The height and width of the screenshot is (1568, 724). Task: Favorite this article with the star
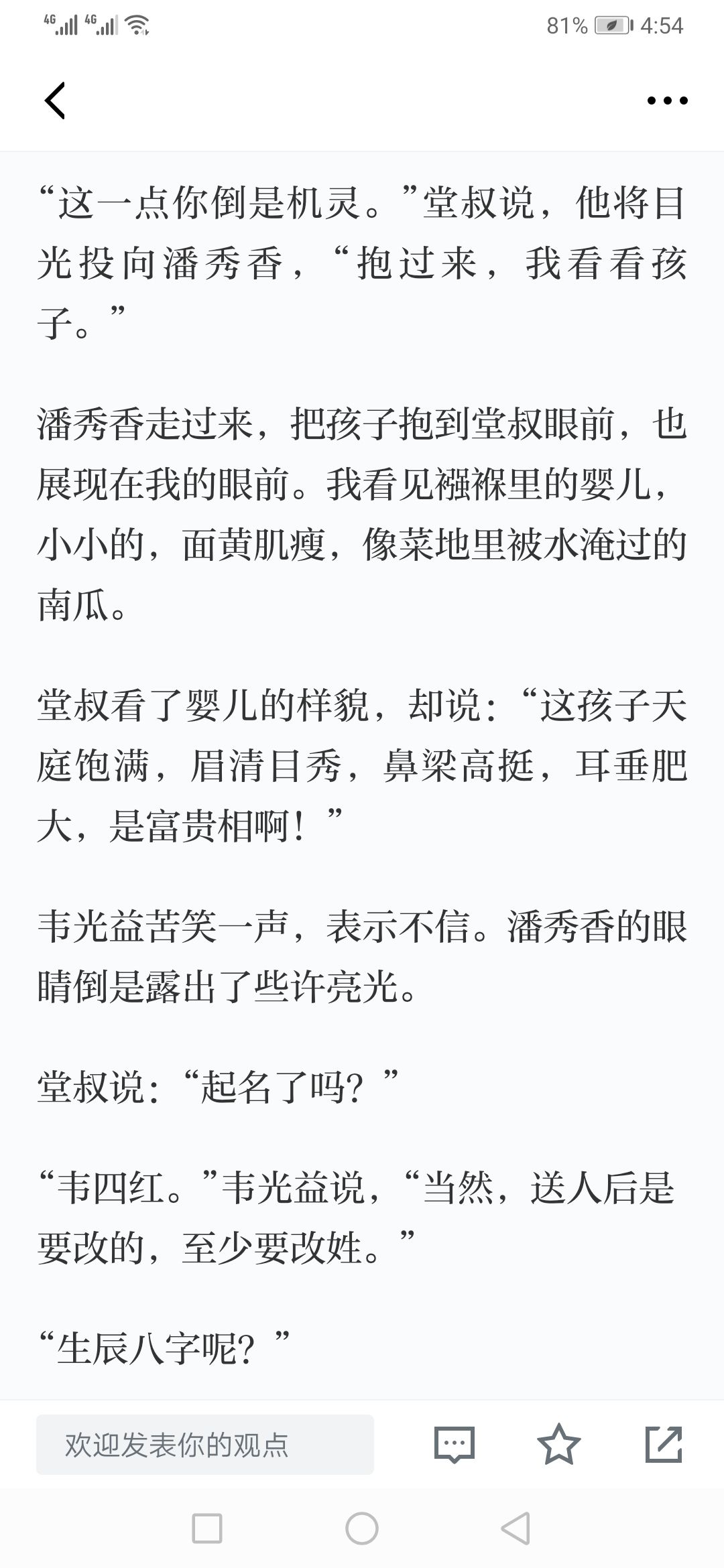click(558, 1444)
